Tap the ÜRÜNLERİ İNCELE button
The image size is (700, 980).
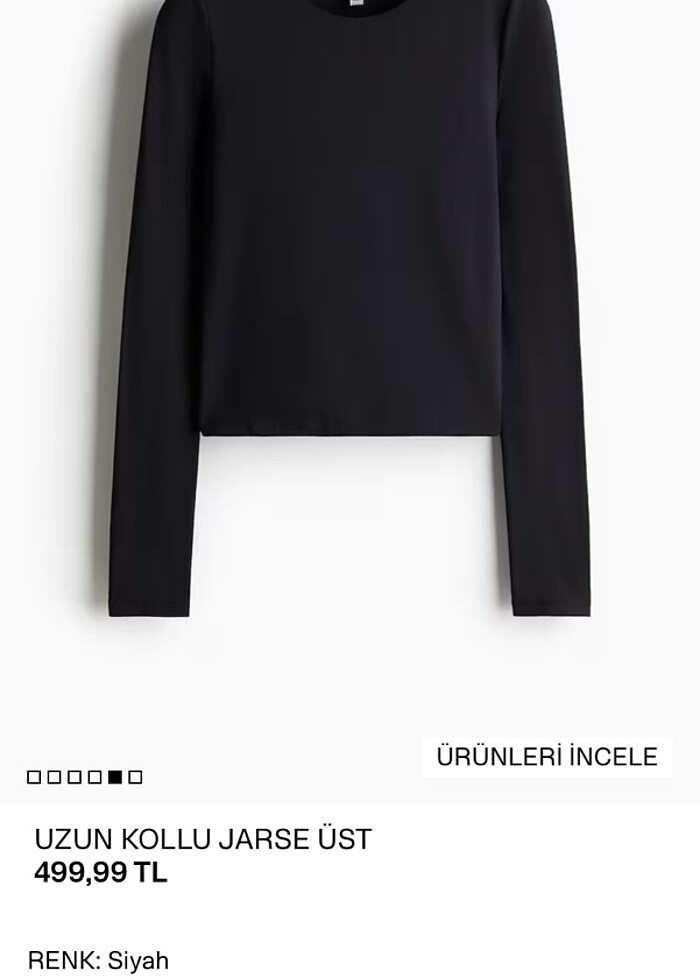(547, 757)
